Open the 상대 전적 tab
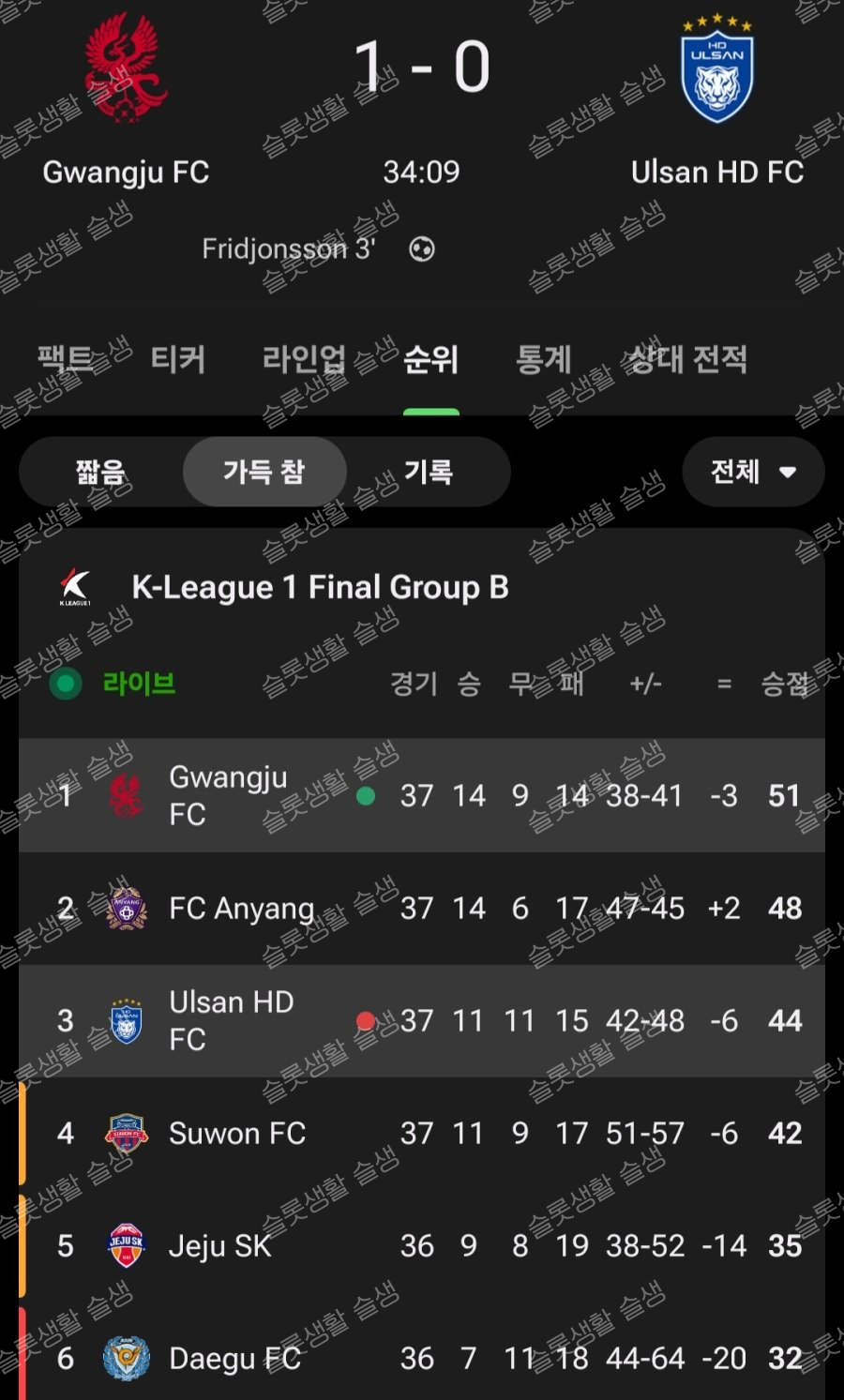 click(x=687, y=359)
